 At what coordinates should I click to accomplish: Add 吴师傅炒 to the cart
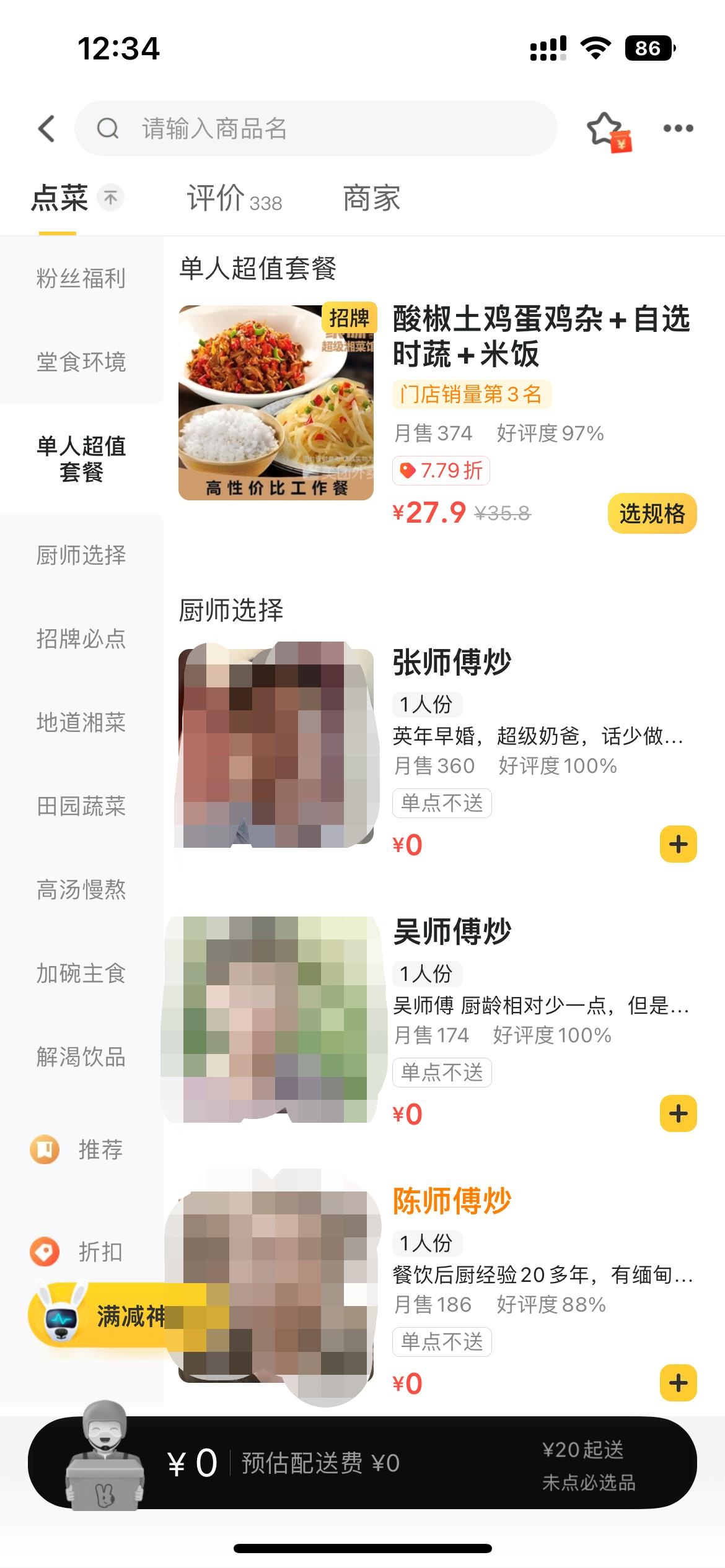tap(678, 1112)
